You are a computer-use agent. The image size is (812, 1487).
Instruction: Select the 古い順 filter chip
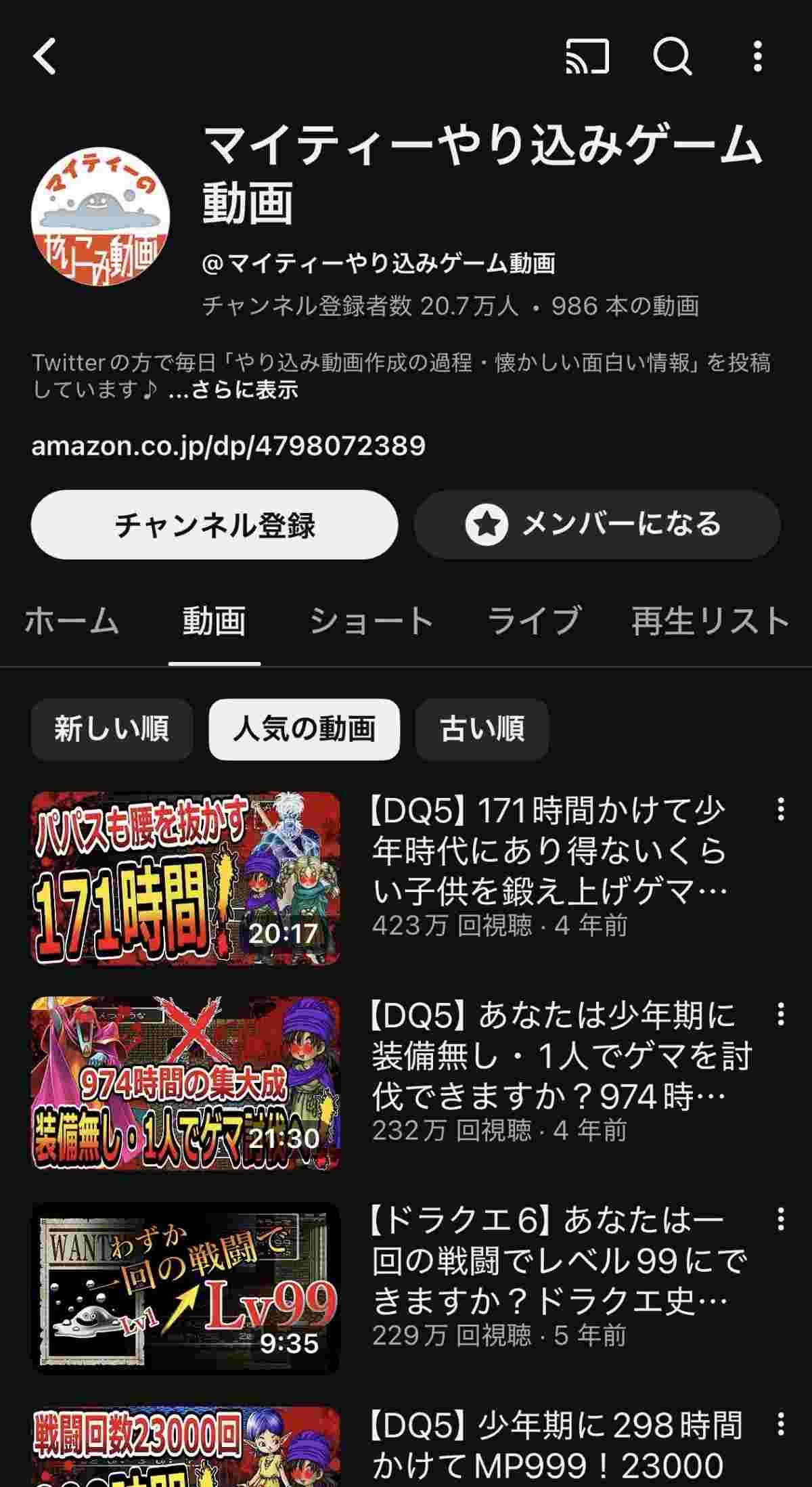click(480, 728)
